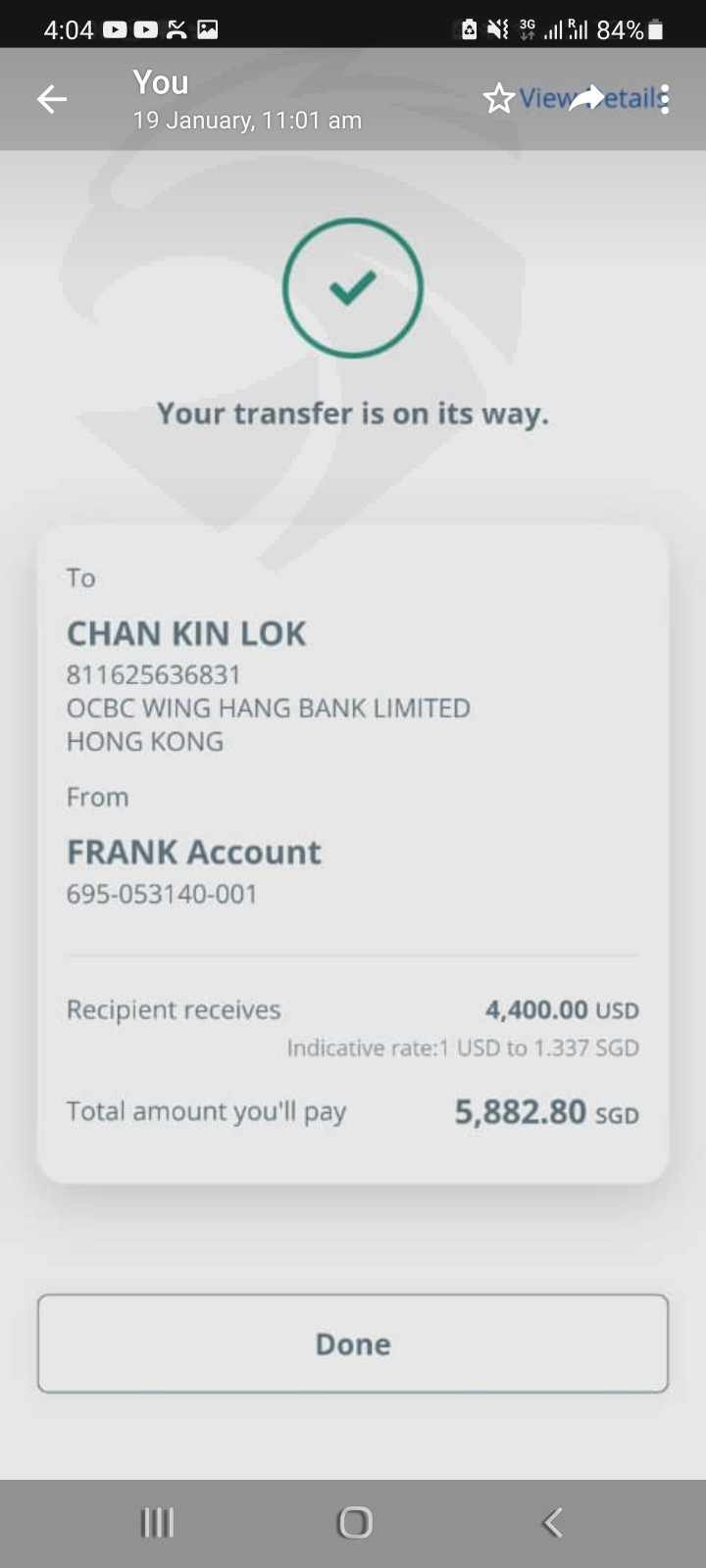This screenshot has height=1568, width=706.
Task: Open the three-dot overflow menu
Action: [665, 99]
